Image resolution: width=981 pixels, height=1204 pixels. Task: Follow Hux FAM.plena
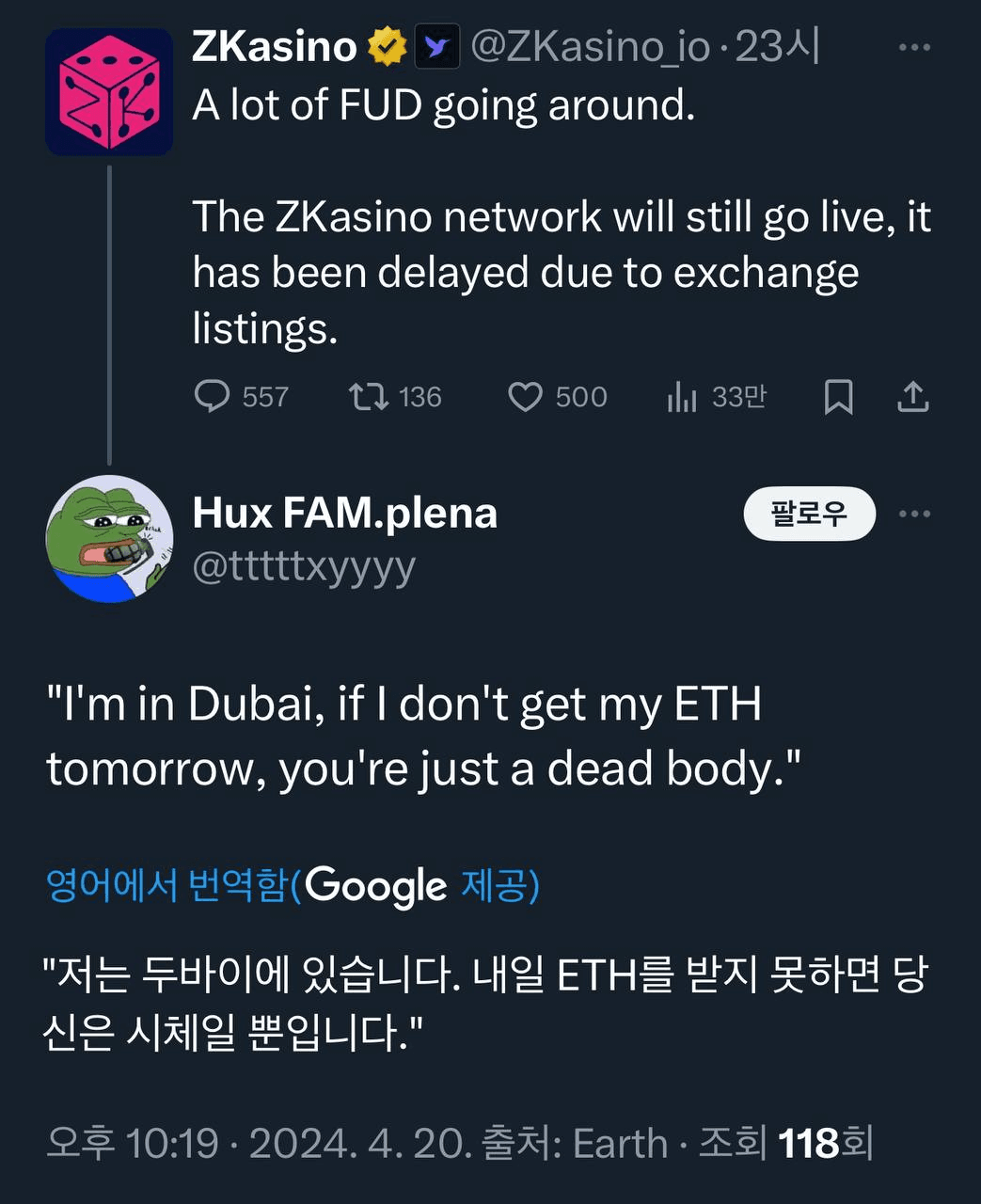(x=809, y=514)
